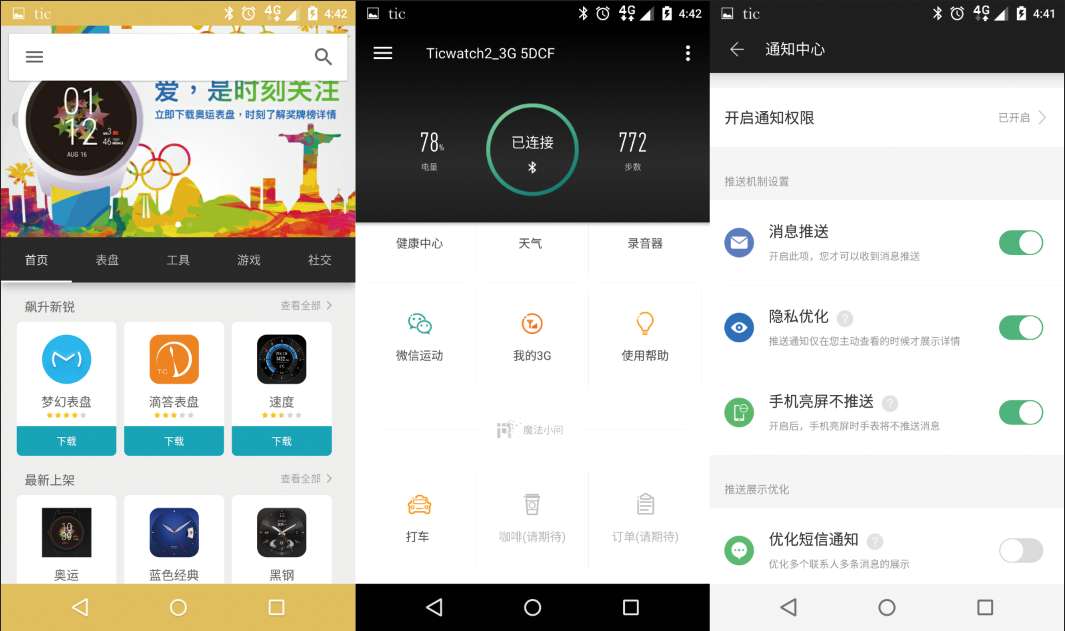Viewport: 1065px width, 631px height.
Task: Go back from 通知中心
Action: pyautogui.click(x=737, y=49)
